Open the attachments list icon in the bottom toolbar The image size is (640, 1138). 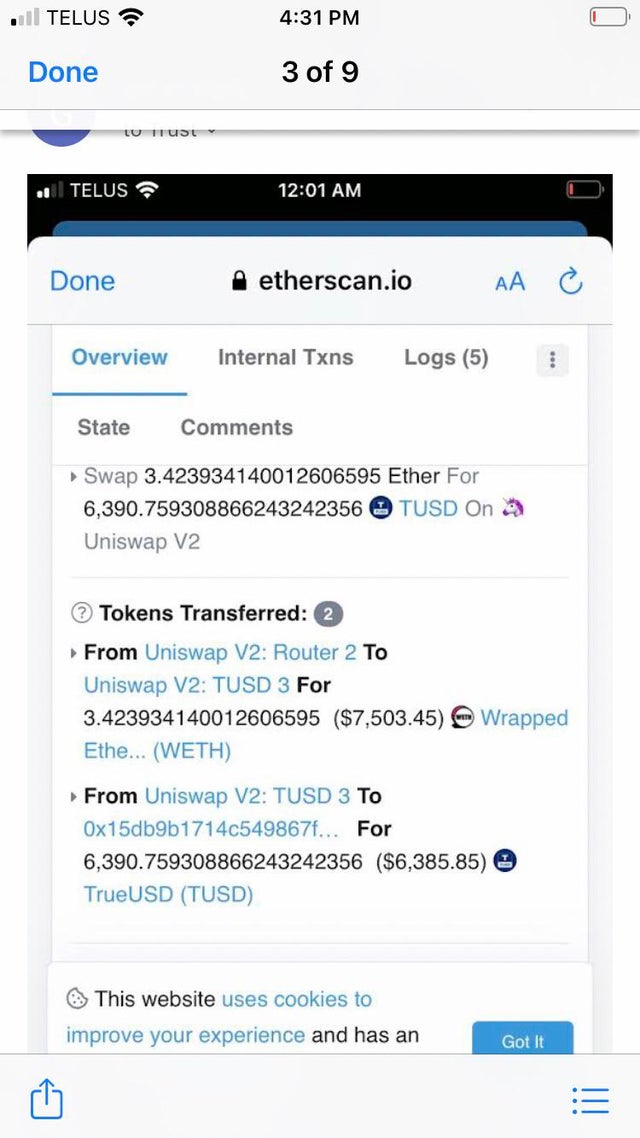[590, 1100]
